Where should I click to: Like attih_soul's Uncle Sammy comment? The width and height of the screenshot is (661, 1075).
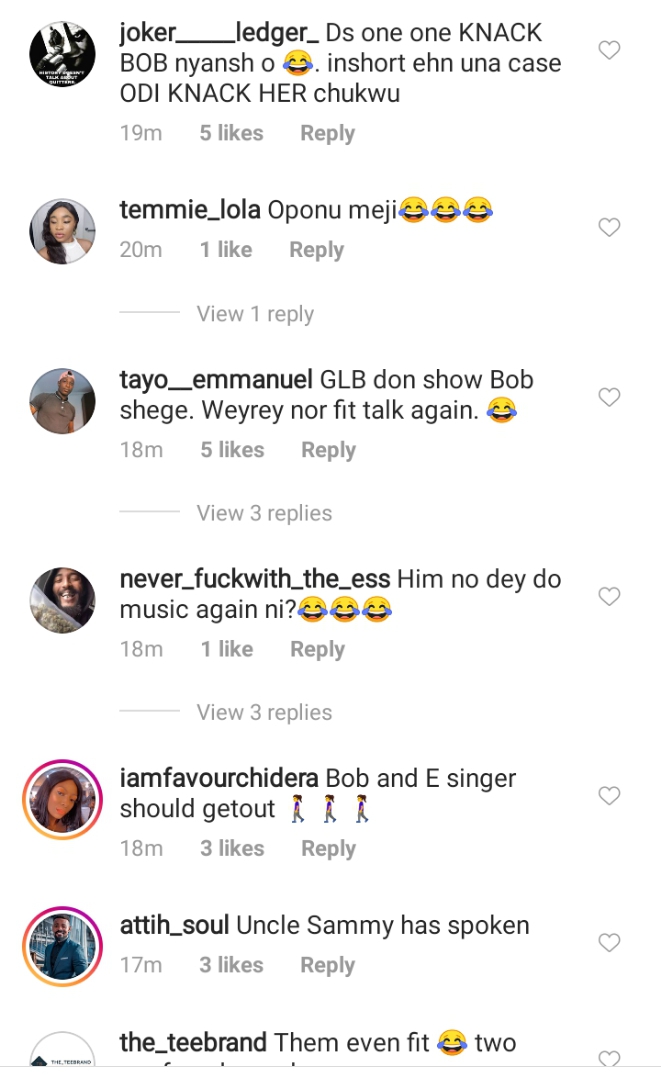tap(609, 943)
